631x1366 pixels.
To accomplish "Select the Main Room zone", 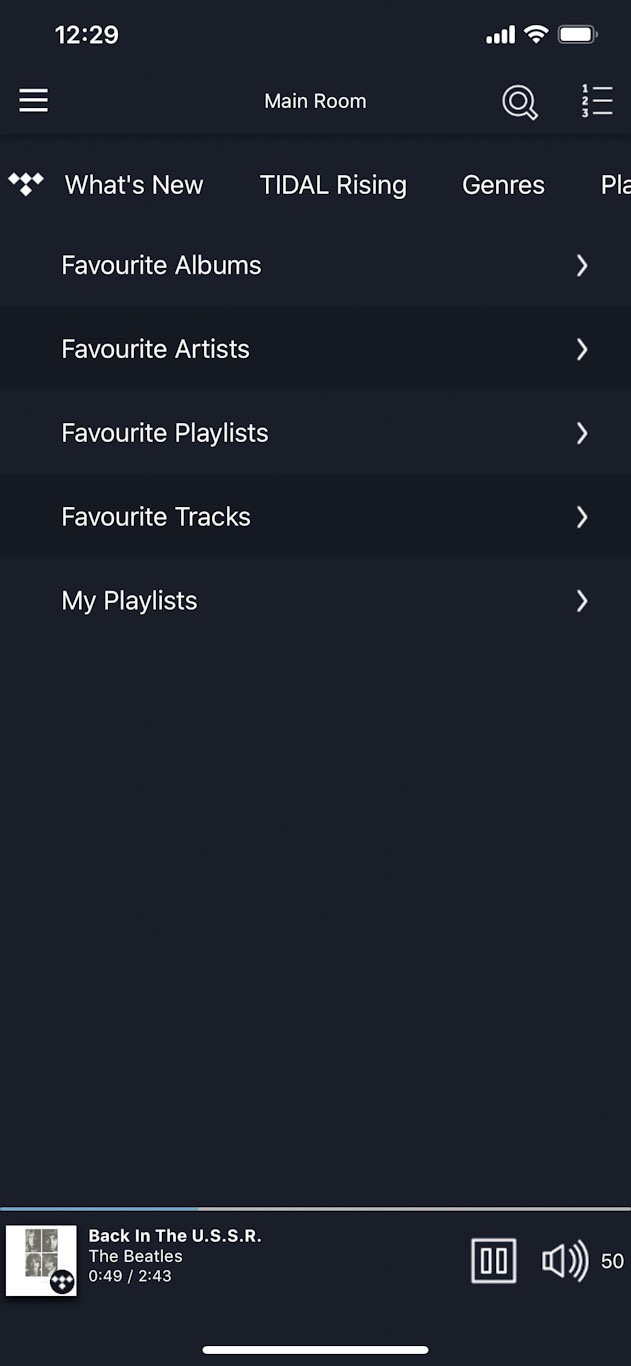I will coord(315,101).
